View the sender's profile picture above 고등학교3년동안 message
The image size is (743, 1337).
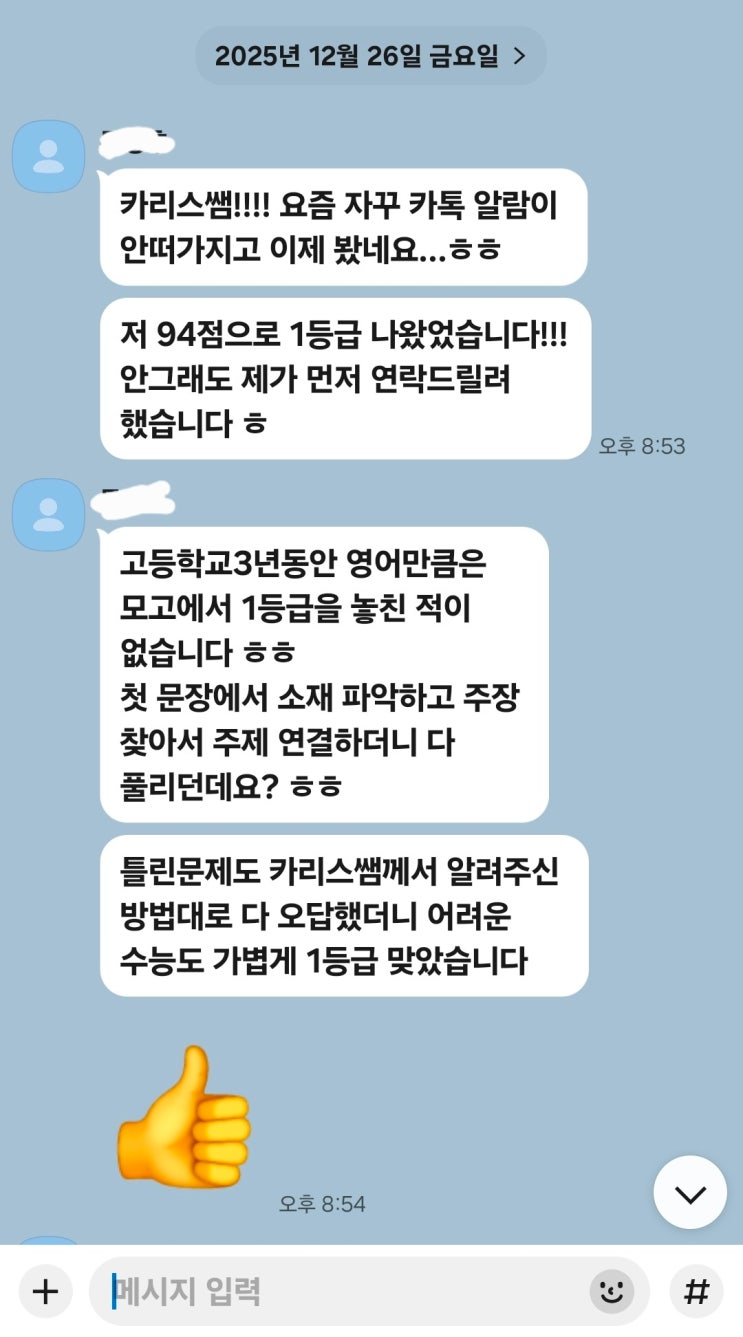pyautogui.click(x=48, y=514)
